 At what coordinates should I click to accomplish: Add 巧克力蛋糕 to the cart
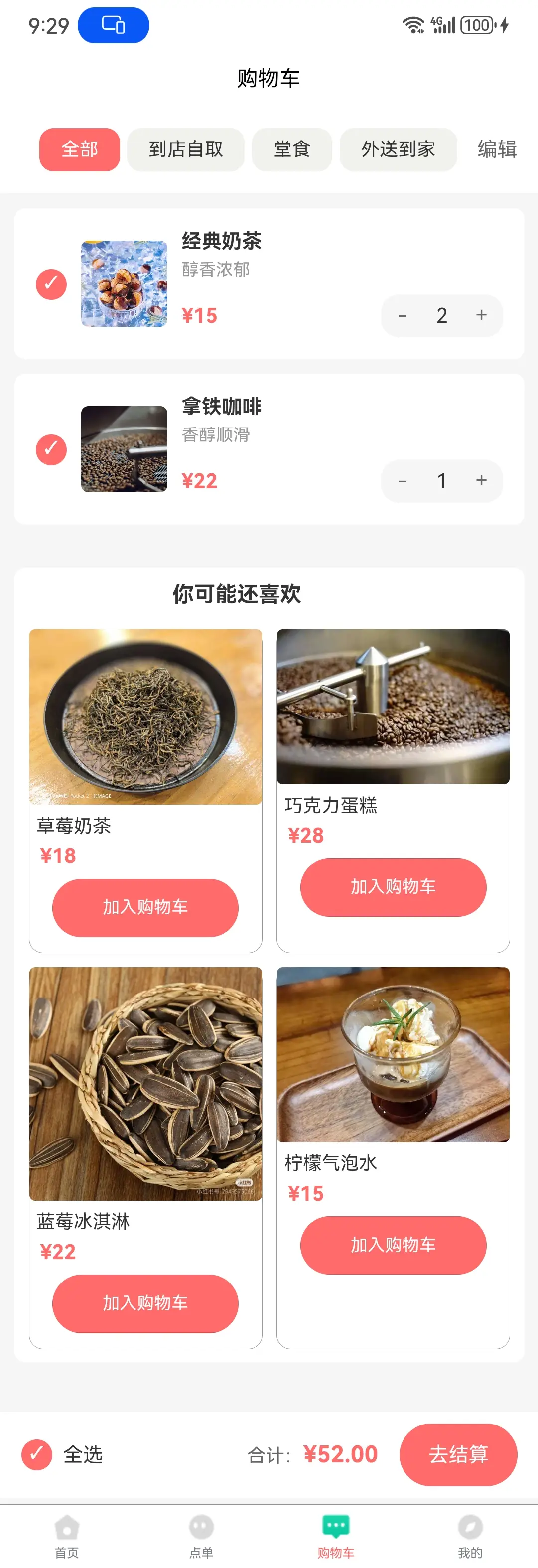coord(393,887)
